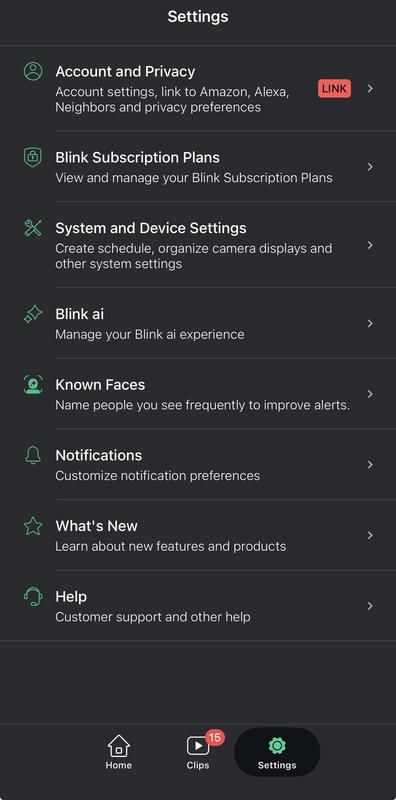Open the Blink ai row
The height and width of the screenshot is (800, 396).
[198, 323]
